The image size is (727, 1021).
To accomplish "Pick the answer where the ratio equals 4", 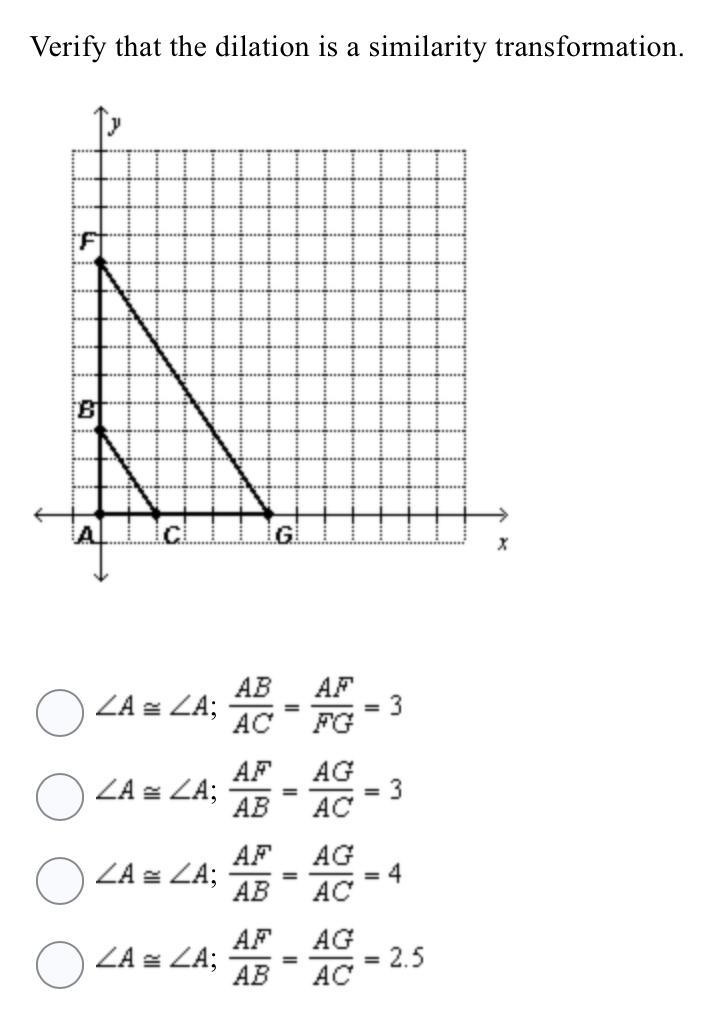I will (60, 879).
